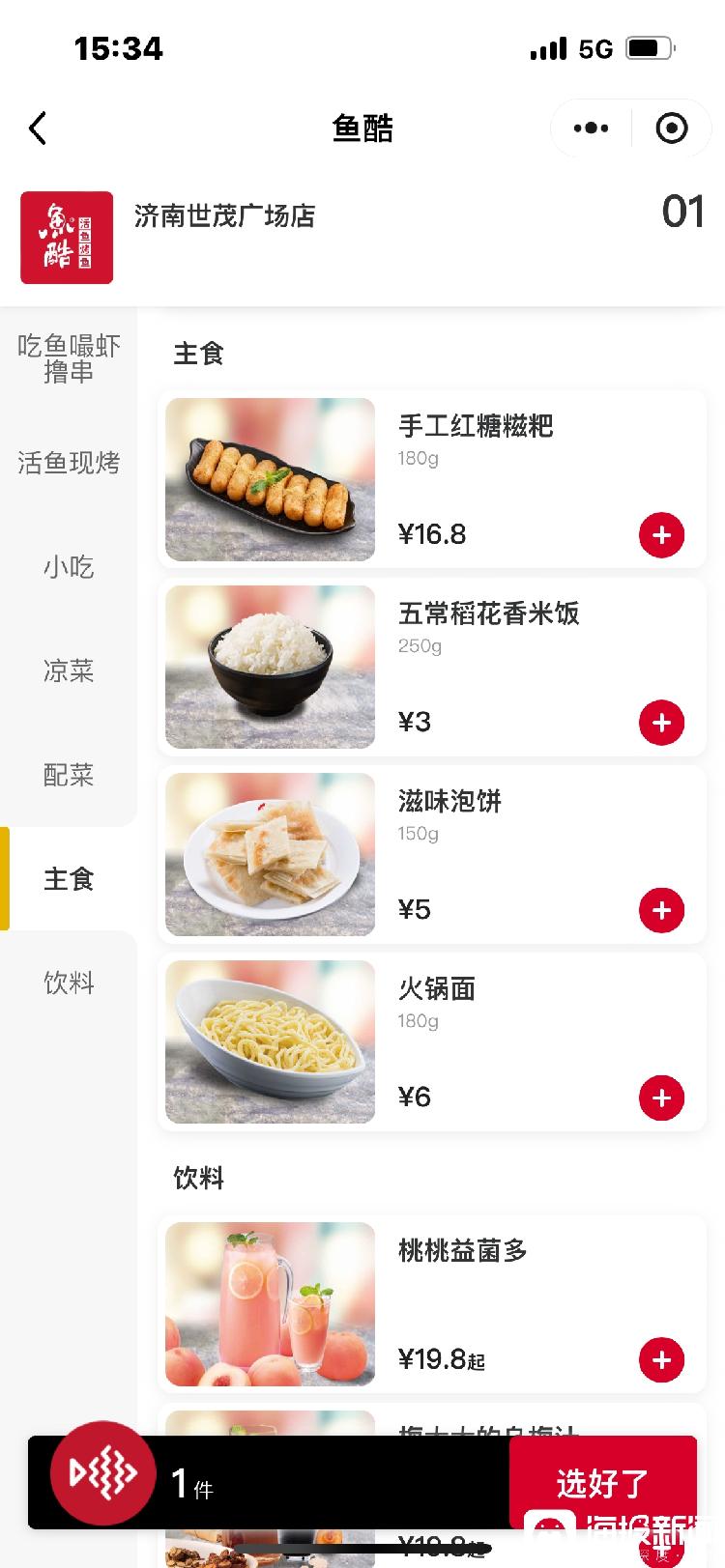725x1568 pixels.
Task: Add 火锅面 to the order
Action: [661, 1098]
